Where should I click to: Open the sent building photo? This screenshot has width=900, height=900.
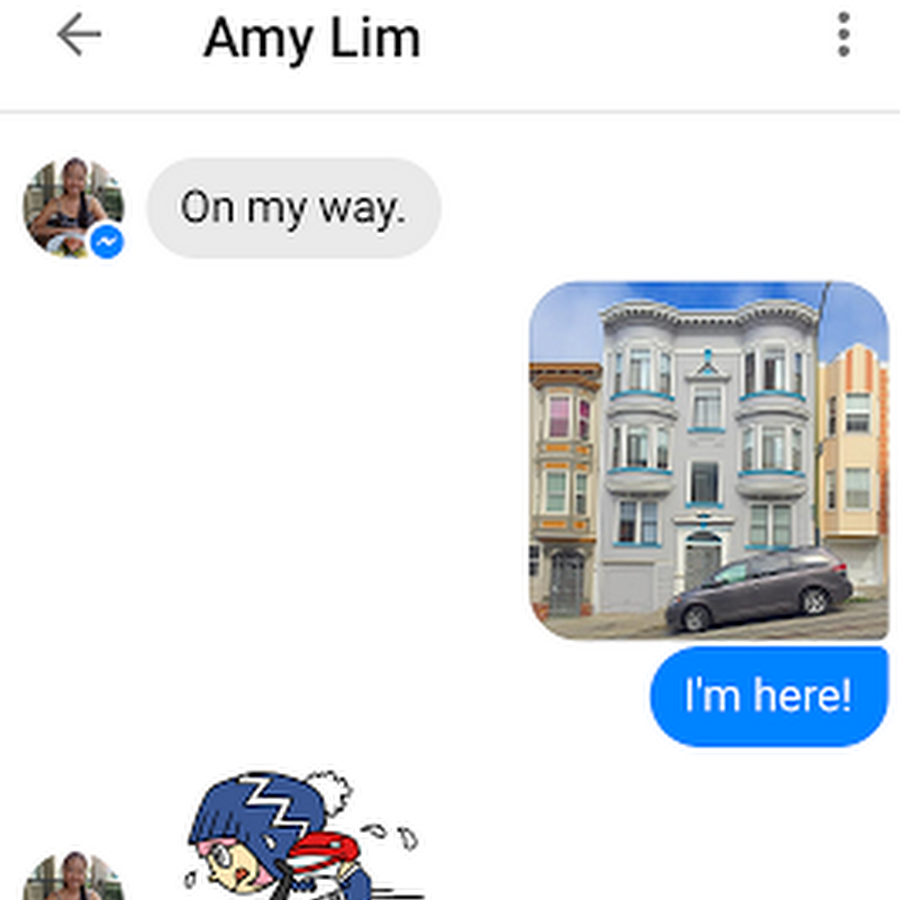point(708,460)
